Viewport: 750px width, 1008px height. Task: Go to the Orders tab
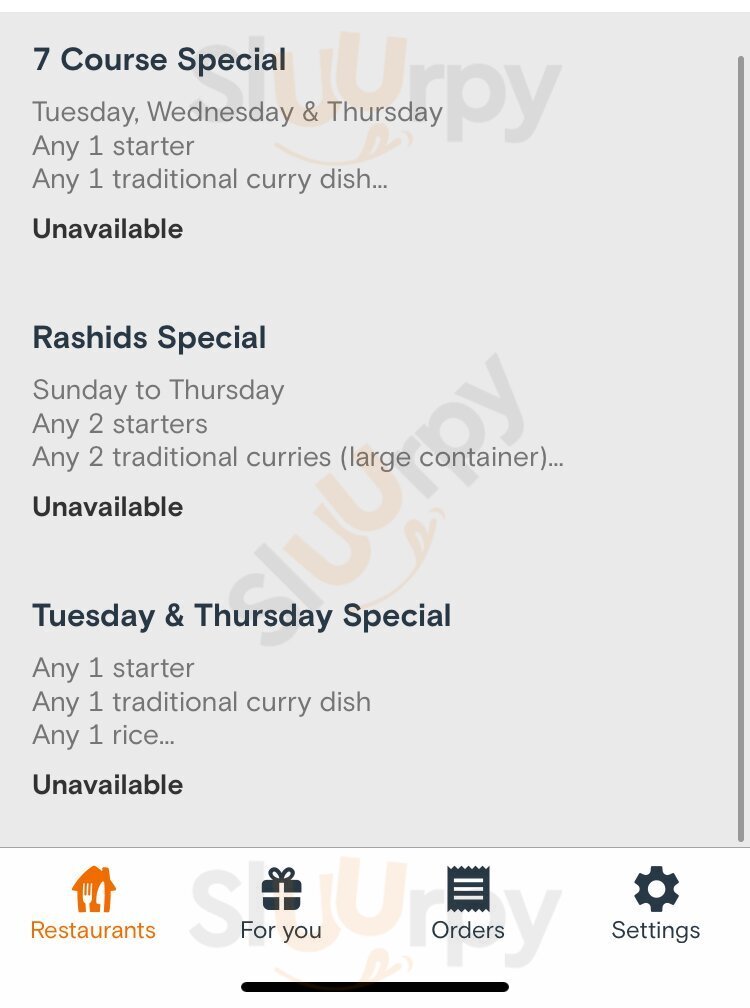[468, 904]
